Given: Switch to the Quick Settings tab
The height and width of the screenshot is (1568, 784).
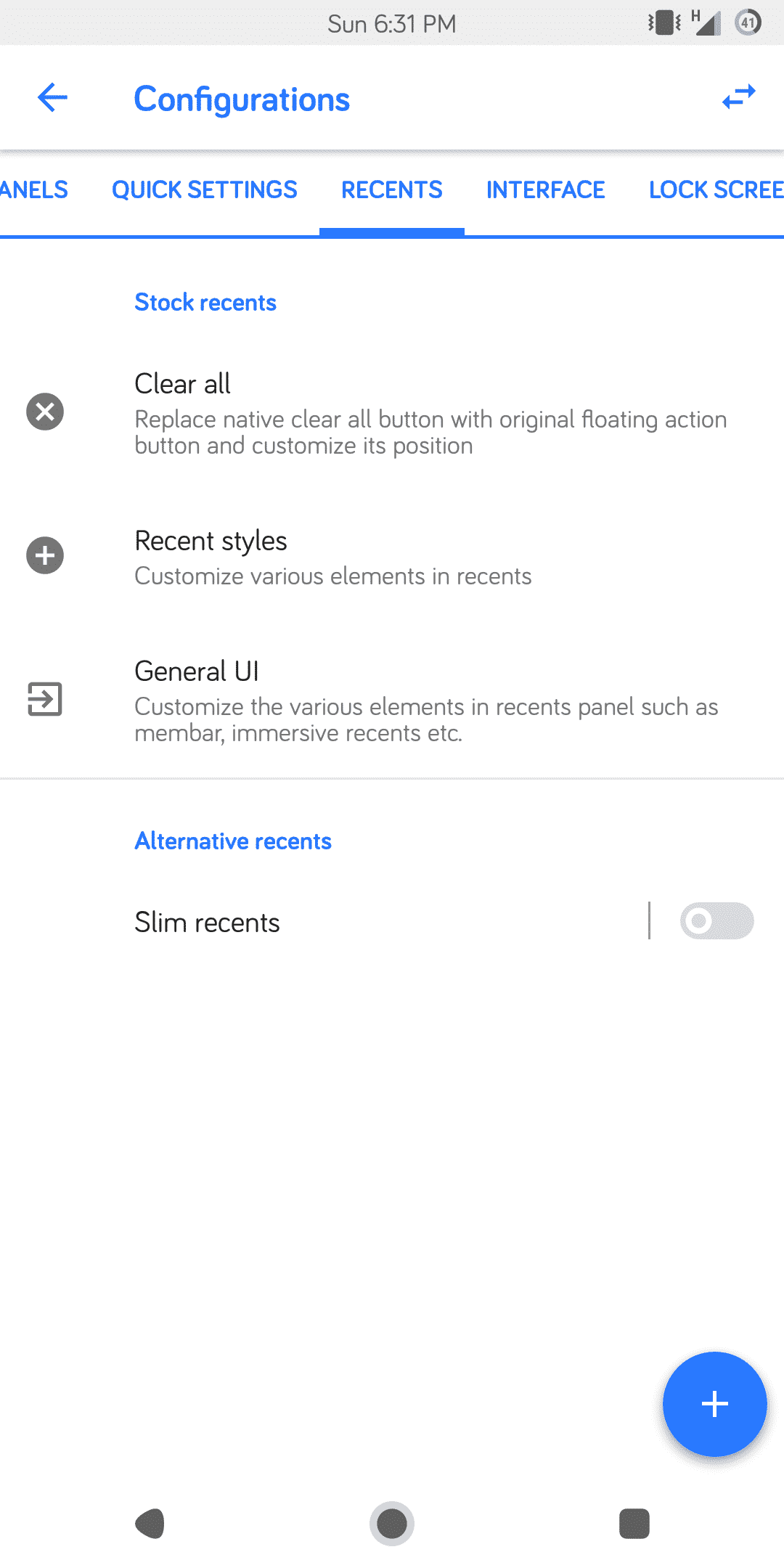Looking at the screenshot, I should point(205,190).
